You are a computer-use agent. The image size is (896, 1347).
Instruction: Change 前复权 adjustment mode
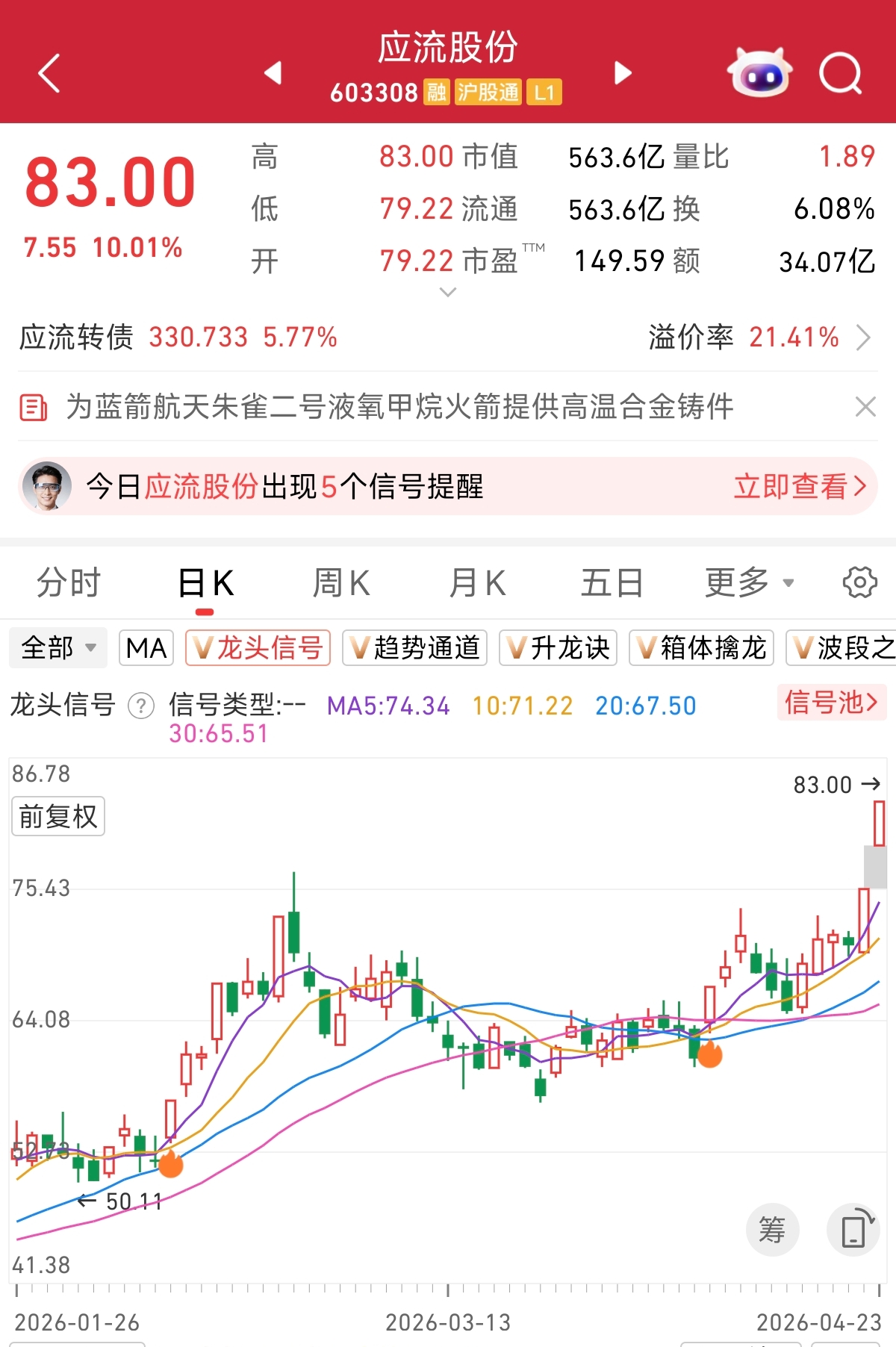58,816
